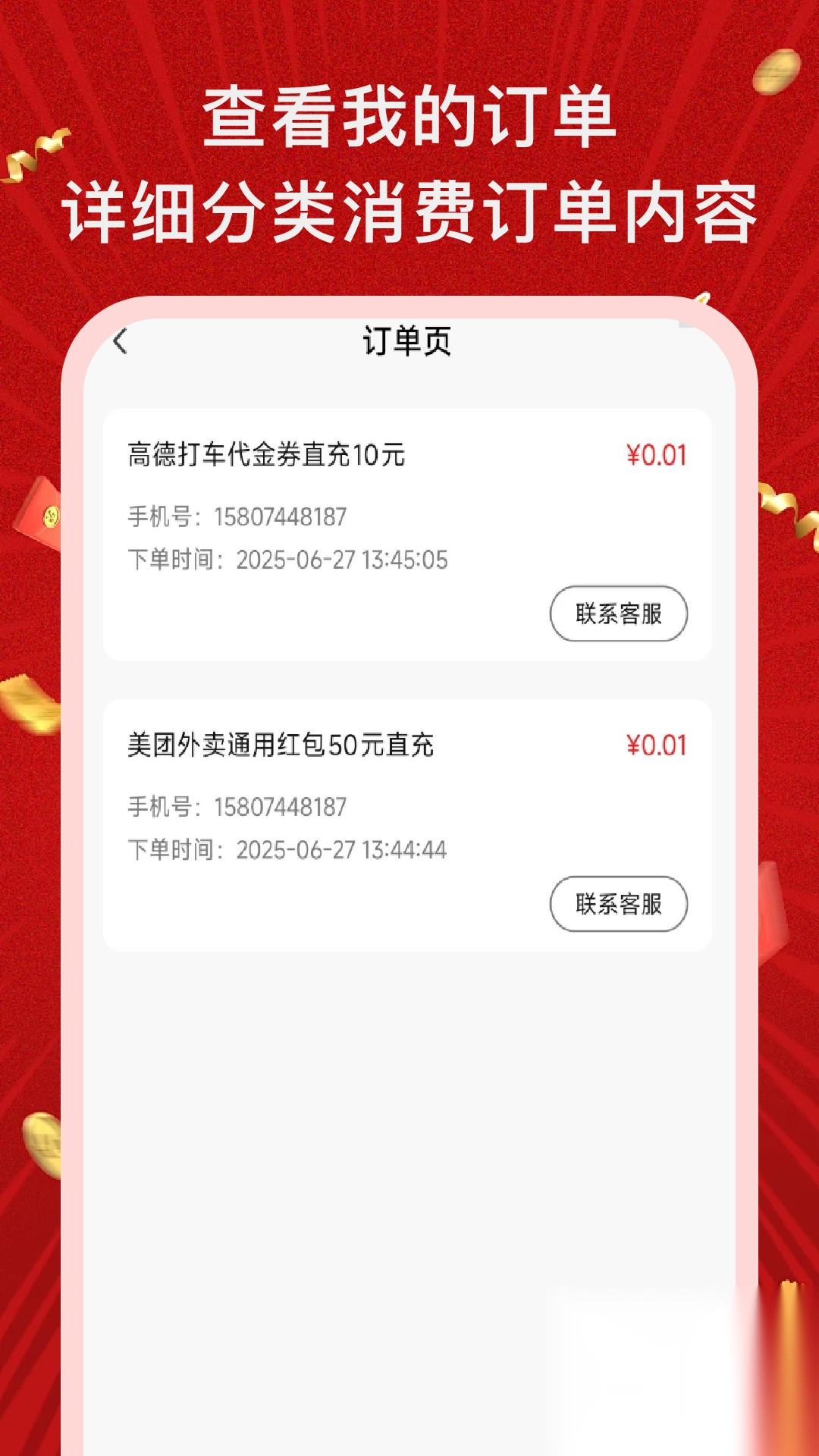Viewport: 819px width, 1456px height.
Task: Select order time 2025-06-27 13:44:44
Action: pos(341,852)
